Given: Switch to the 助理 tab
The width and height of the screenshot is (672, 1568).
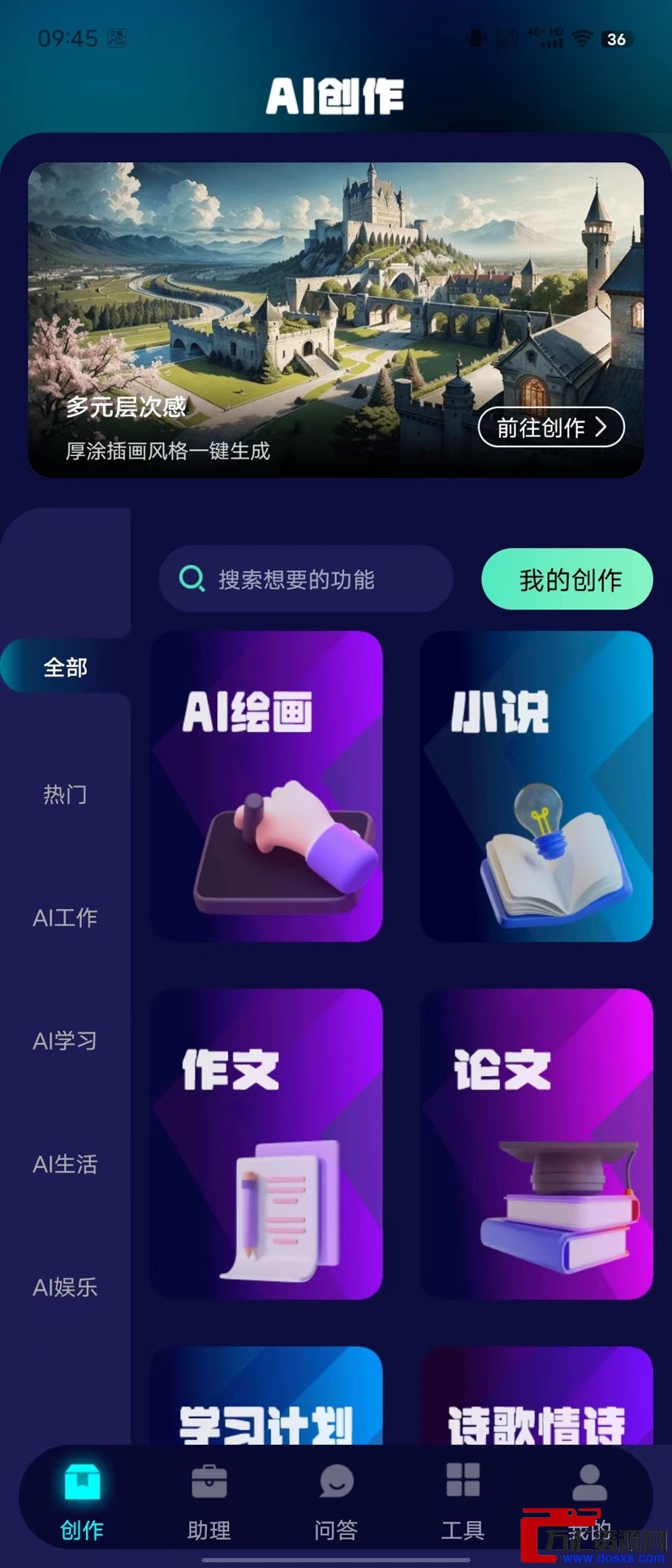Looking at the screenshot, I should coord(209,1501).
